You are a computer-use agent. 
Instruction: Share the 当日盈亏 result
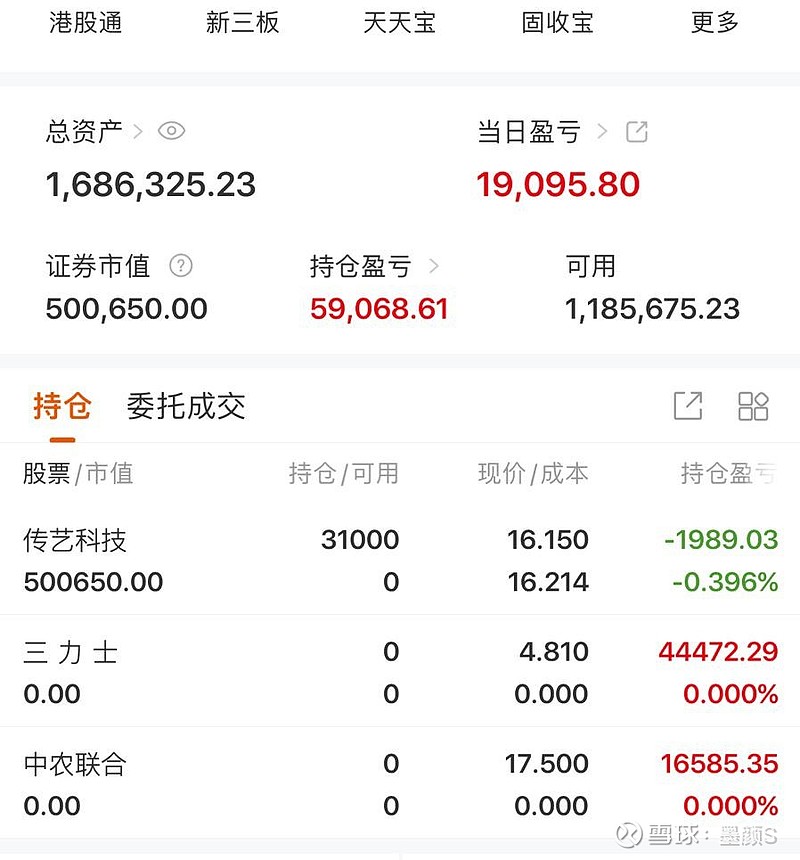tap(636, 131)
